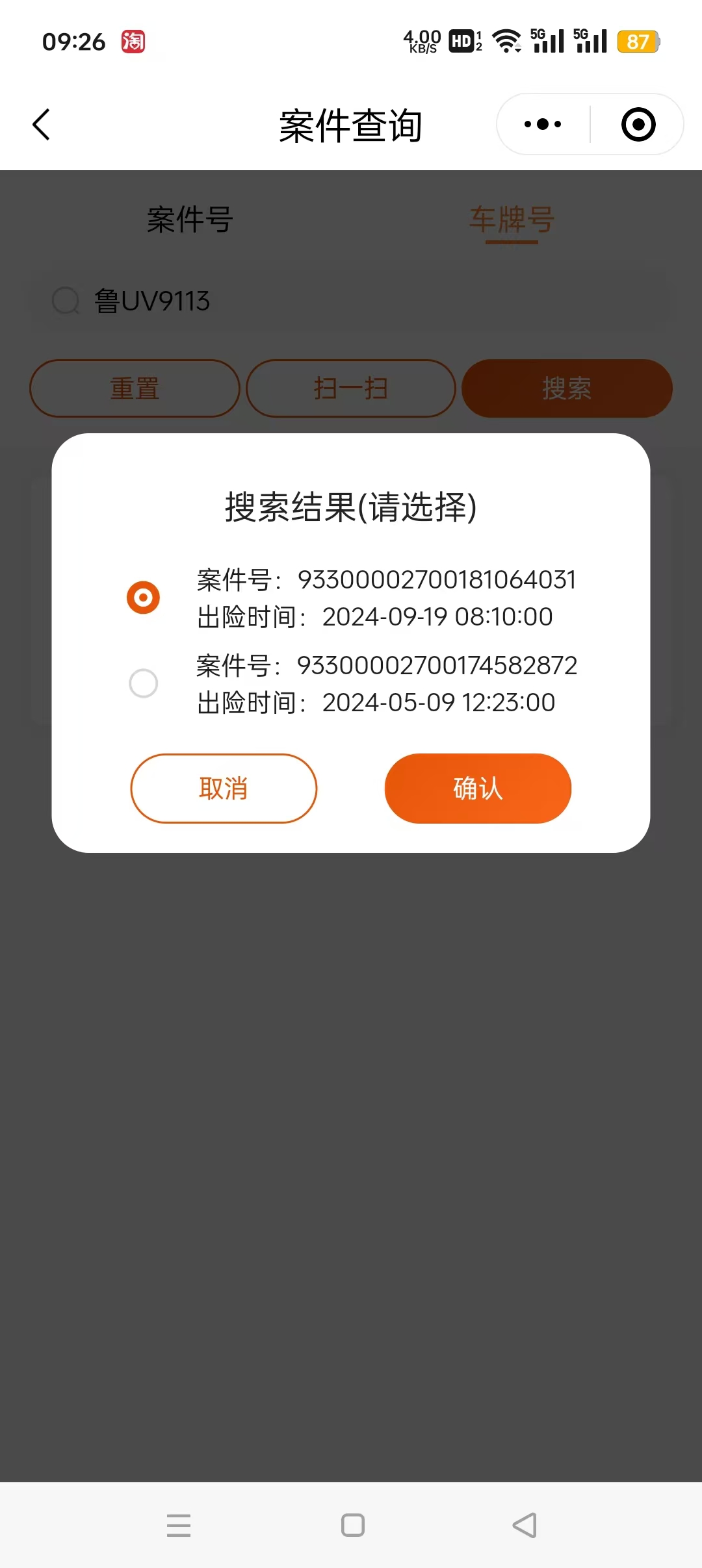The width and height of the screenshot is (702, 1568).
Task: Select case number 93300002700174582872
Action: (x=144, y=683)
